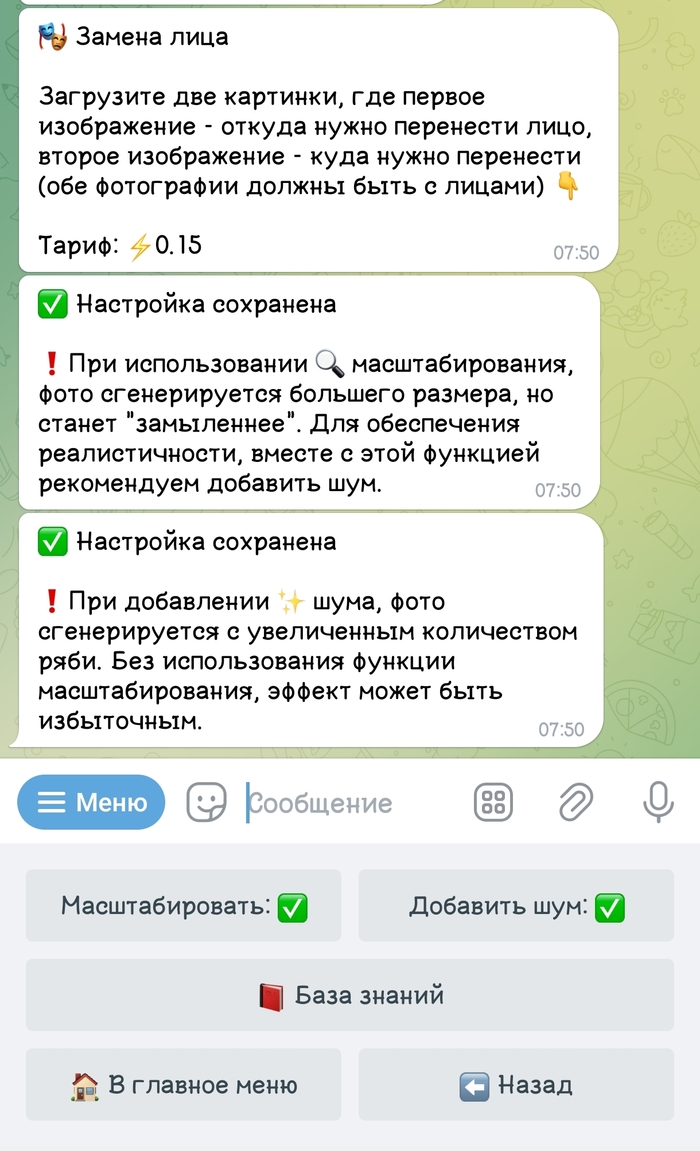Toggle the Масштабировать option

(184, 906)
